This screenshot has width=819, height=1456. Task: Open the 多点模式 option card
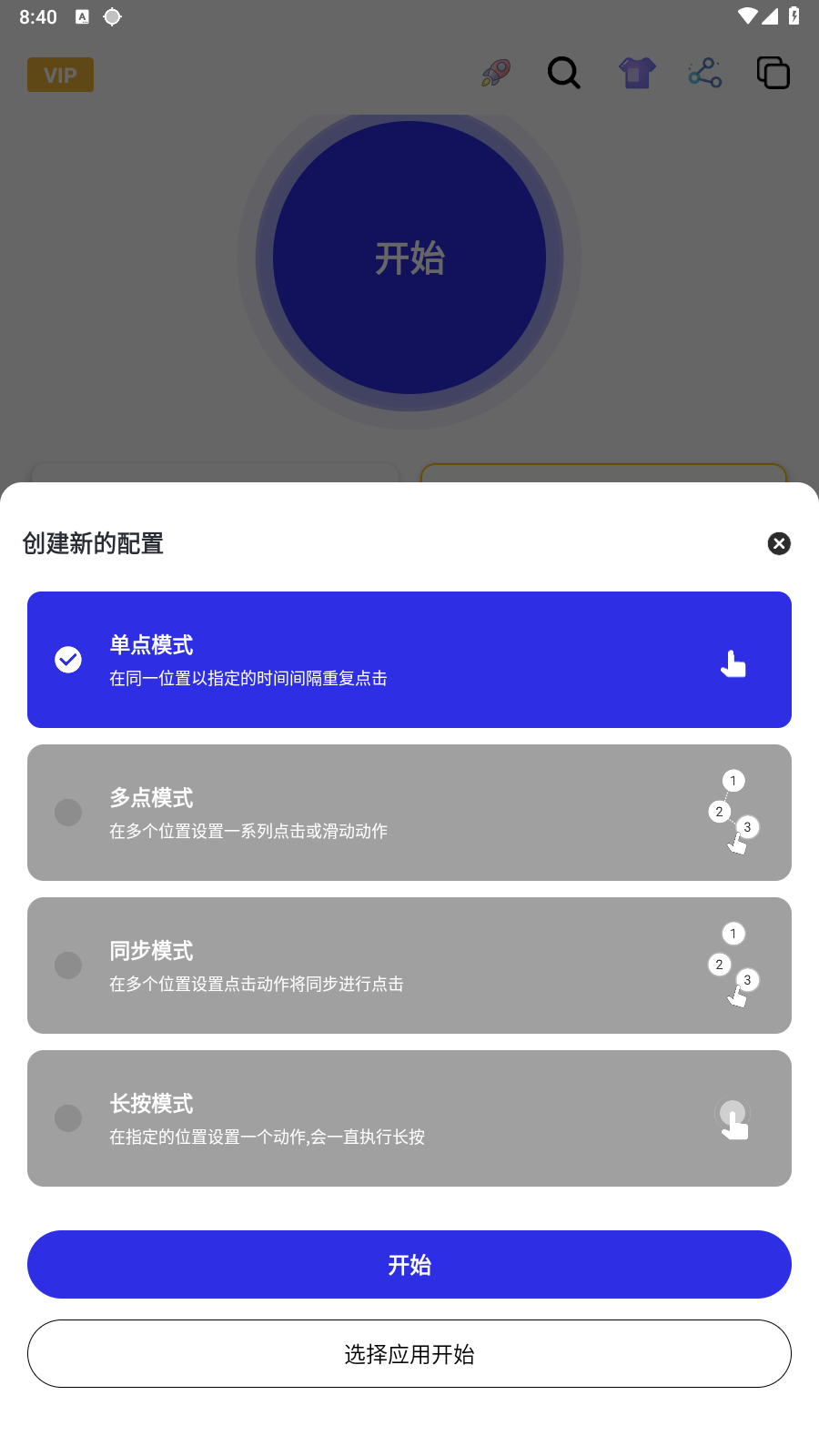click(x=409, y=813)
